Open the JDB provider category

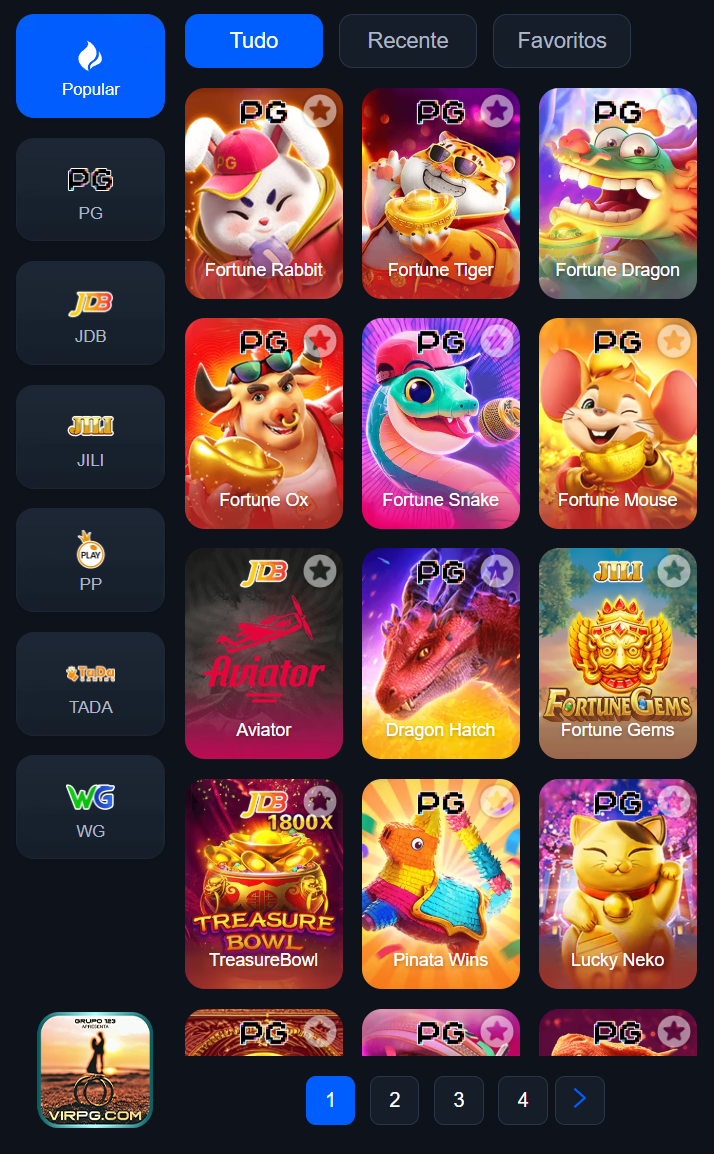pyautogui.click(x=90, y=313)
